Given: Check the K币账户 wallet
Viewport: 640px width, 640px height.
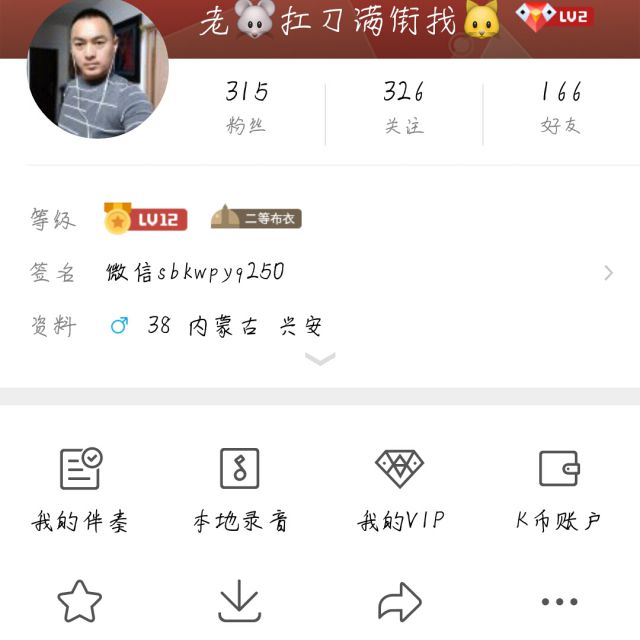Looking at the screenshot, I should (559, 487).
